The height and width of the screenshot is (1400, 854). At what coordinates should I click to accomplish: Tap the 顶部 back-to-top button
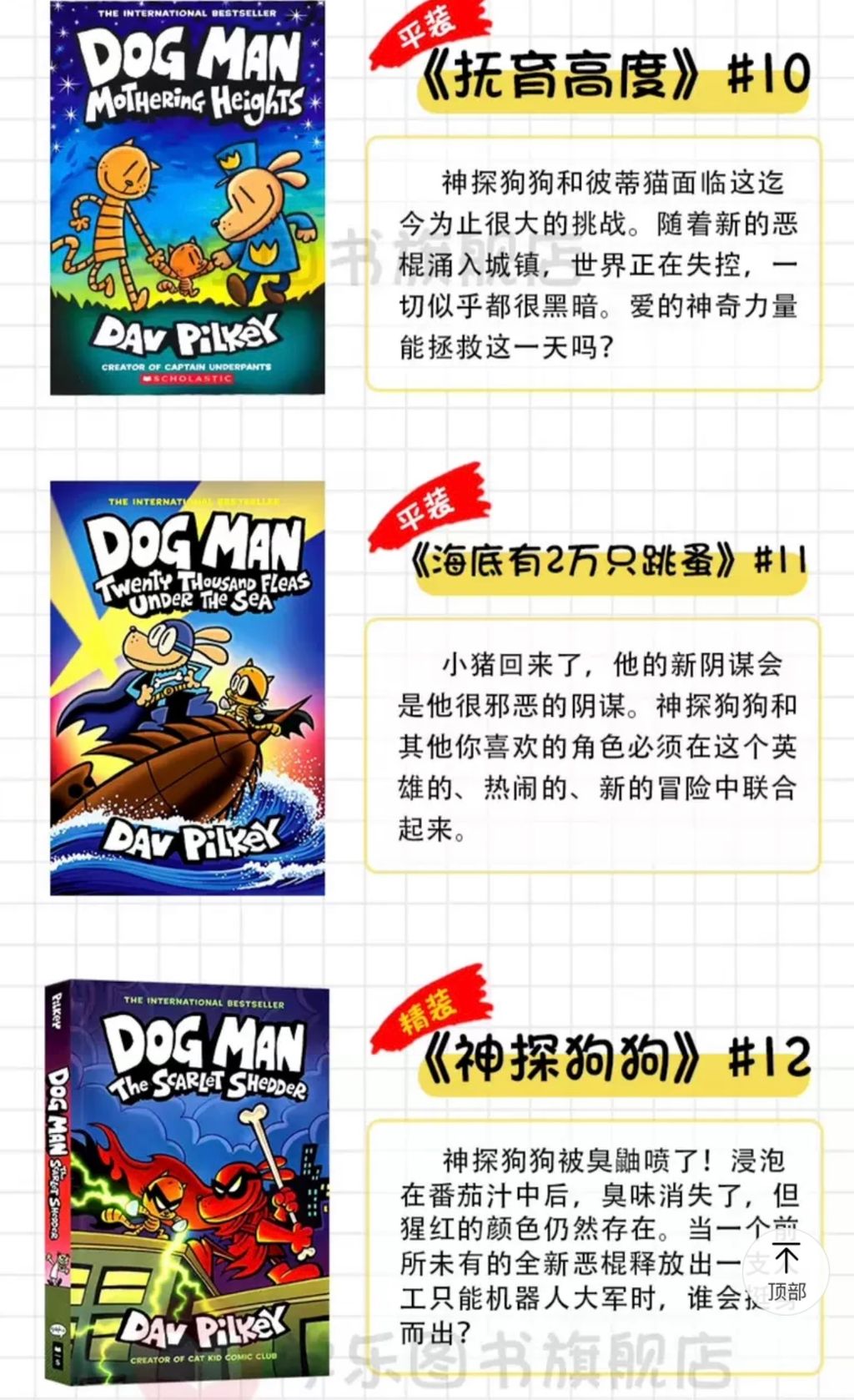click(x=786, y=1272)
